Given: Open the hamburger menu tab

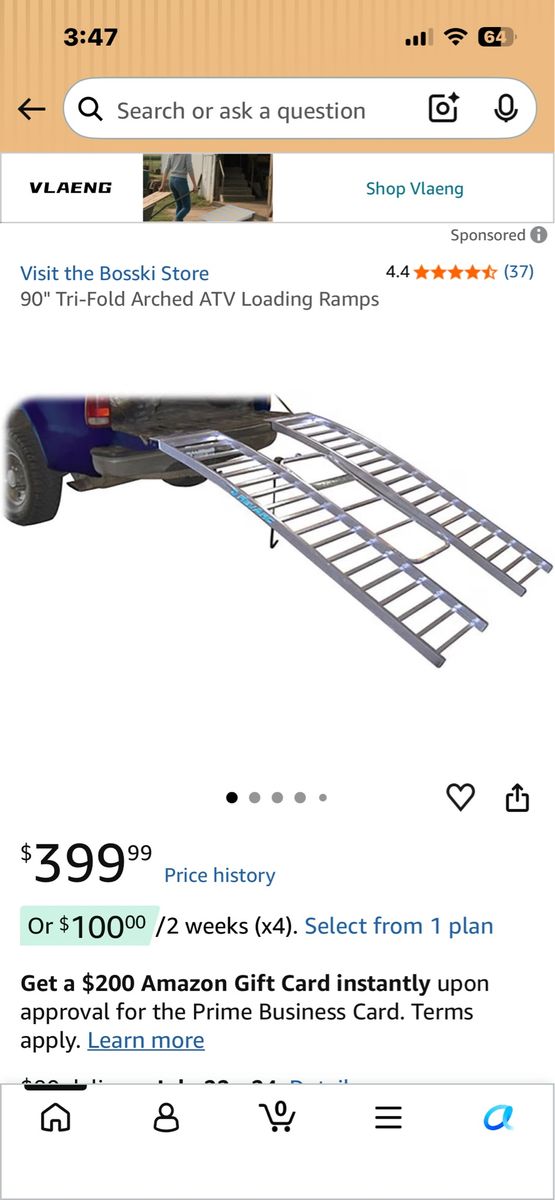Looking at the screenshot, I should point(388,1117).
